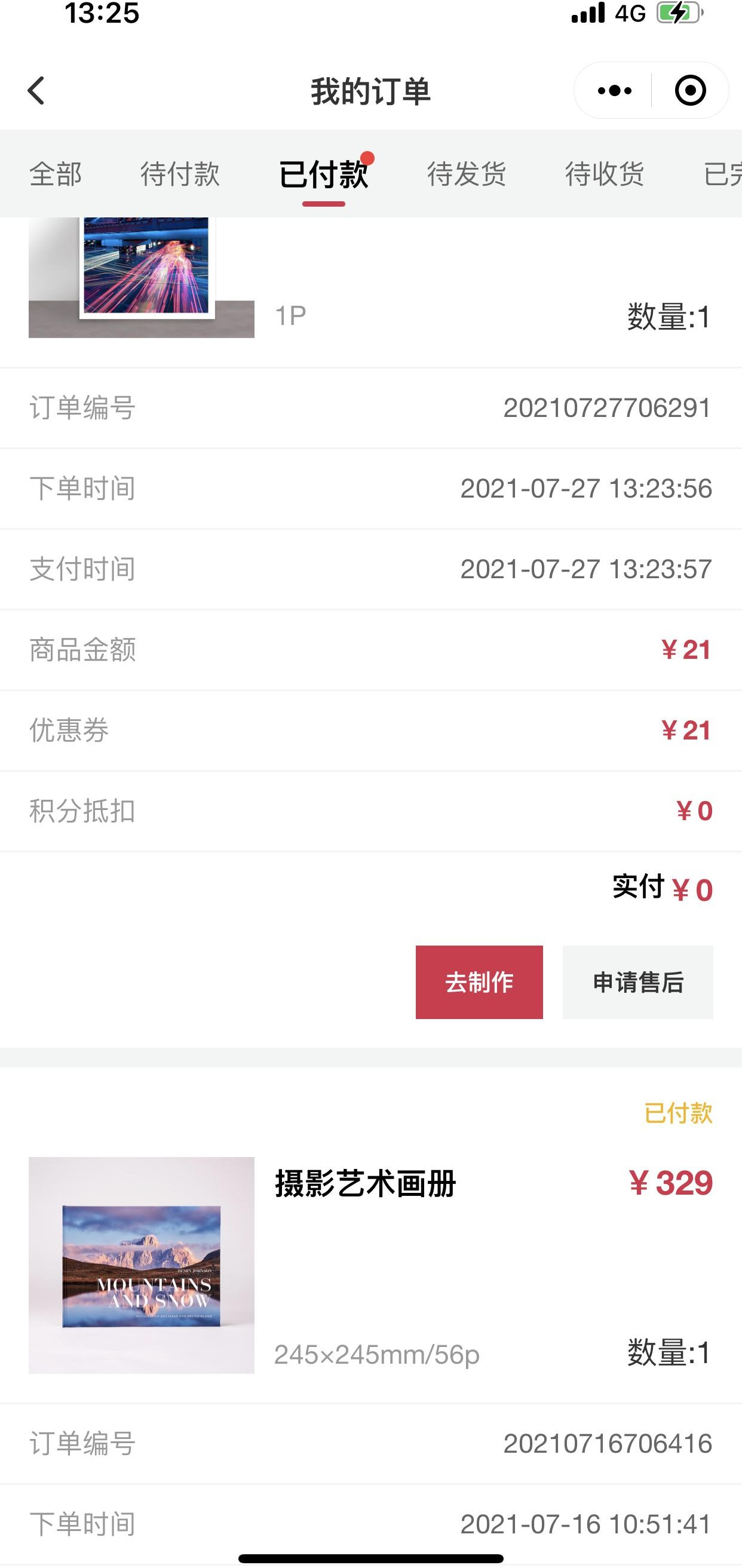The height and width of the screenshot is (1568, 742).
Task: Click the 已付款 status label on second order
Action: [680, 1113]
